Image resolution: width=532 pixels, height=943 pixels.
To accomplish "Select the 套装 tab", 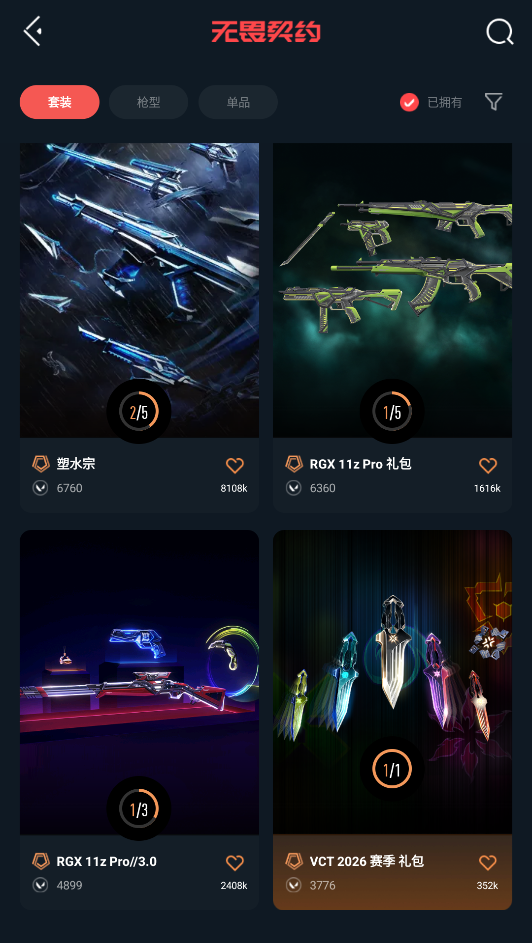I will [60, 102].
